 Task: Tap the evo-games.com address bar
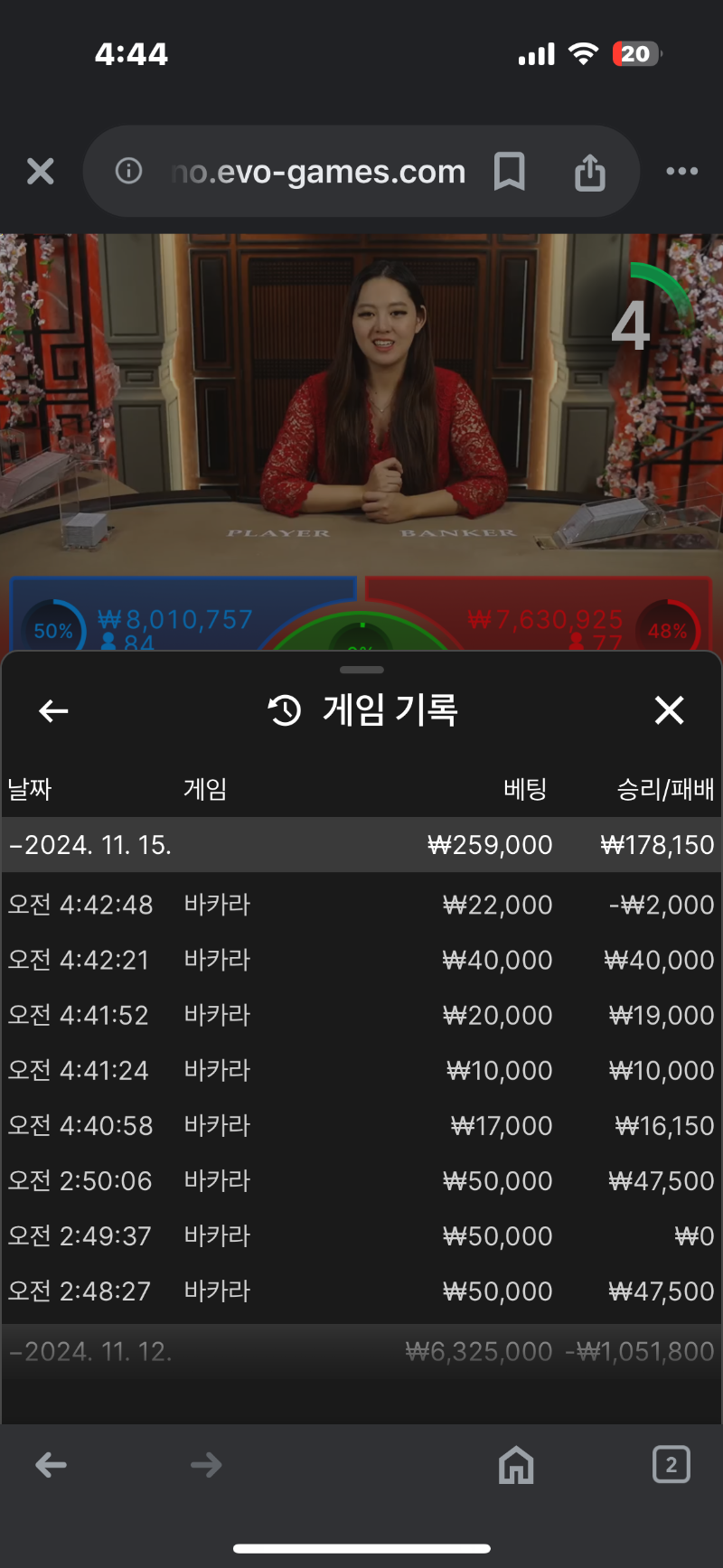tap(316, 171)
